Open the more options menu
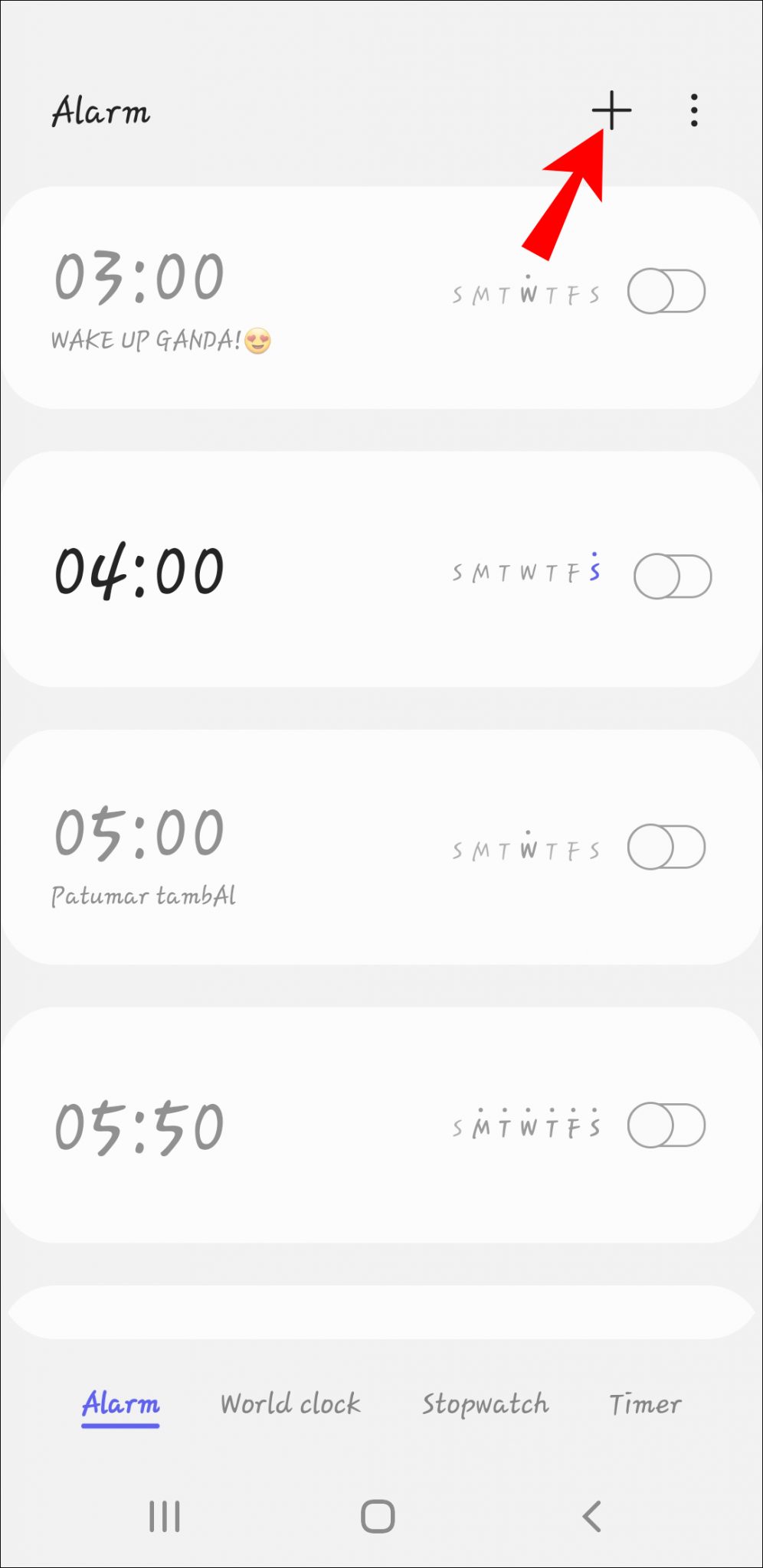Image resolution: width=763 pixels, height=1568 pixels. pos(693,111)
